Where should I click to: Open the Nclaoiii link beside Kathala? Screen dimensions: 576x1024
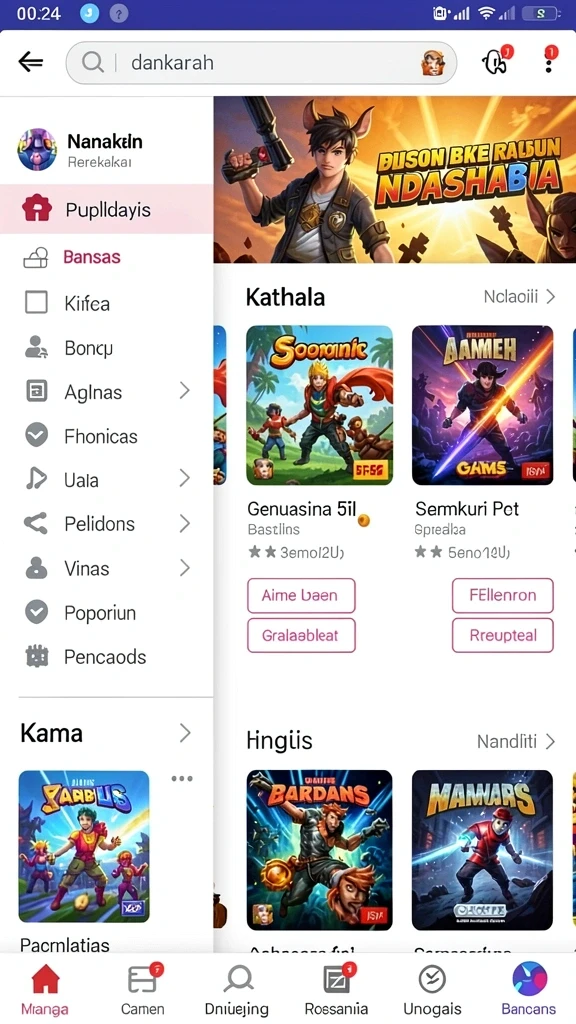click(519, 296)
